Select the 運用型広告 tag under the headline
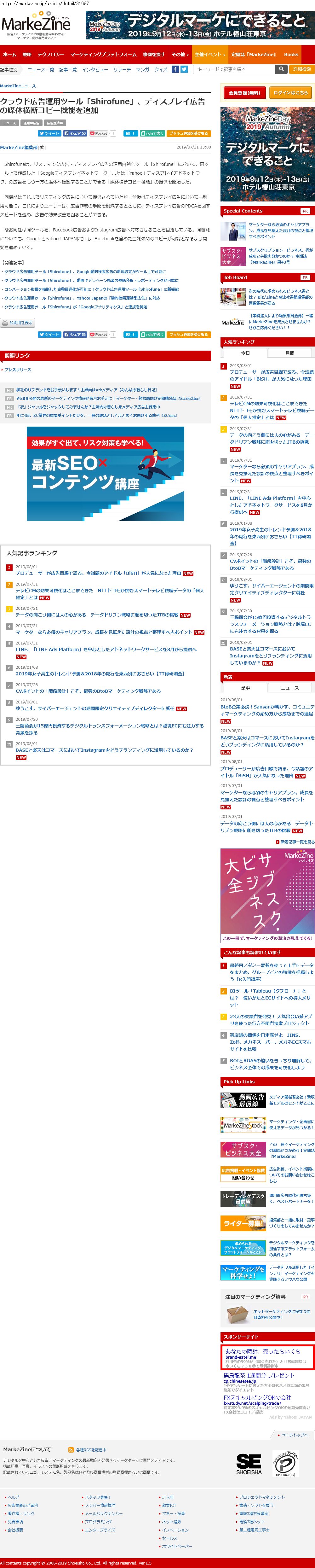 pos(31,123)
